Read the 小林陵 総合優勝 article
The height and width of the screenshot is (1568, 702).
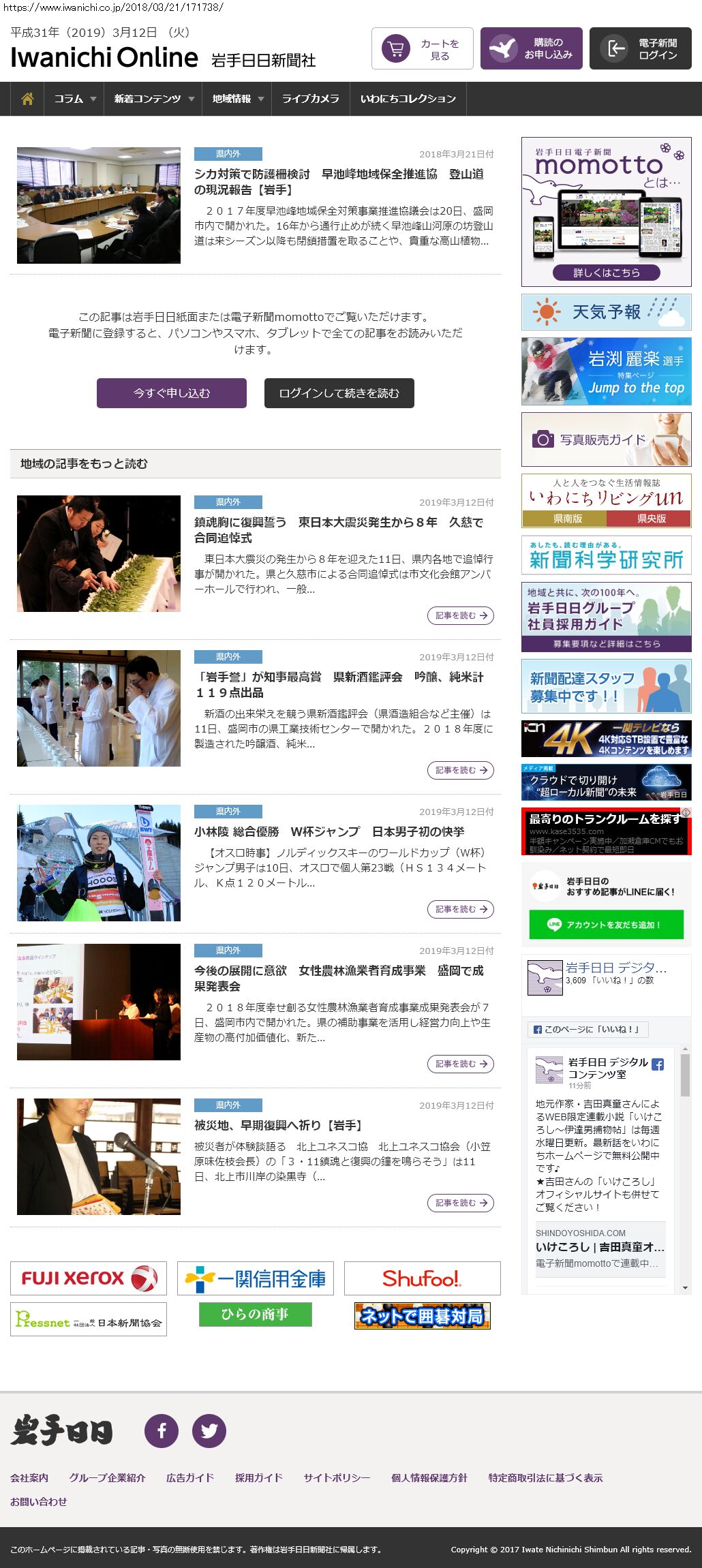[x=461, y=909]
